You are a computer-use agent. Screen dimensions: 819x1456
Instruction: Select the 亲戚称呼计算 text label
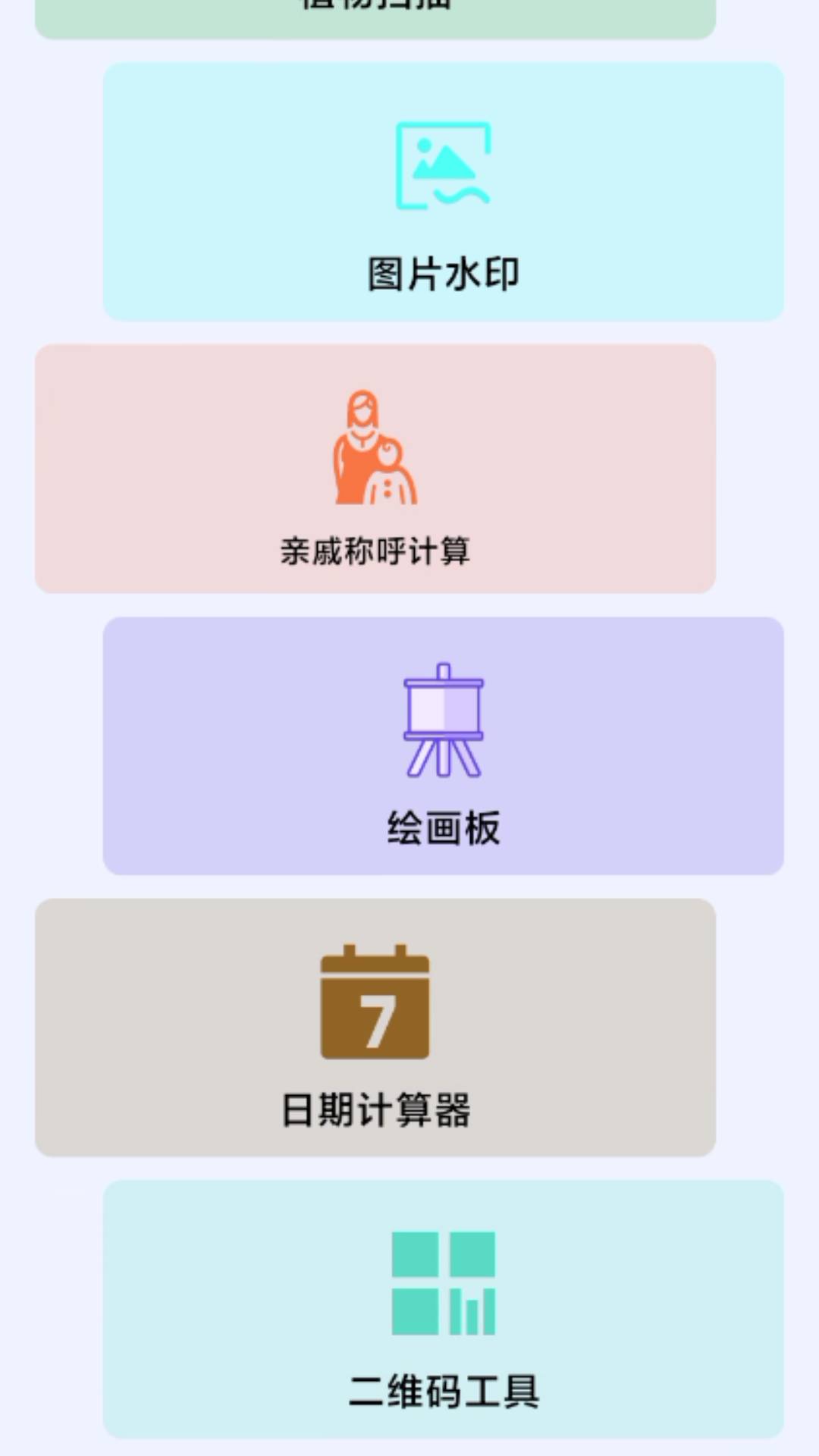pyautogui.click(x=376, y=552)
